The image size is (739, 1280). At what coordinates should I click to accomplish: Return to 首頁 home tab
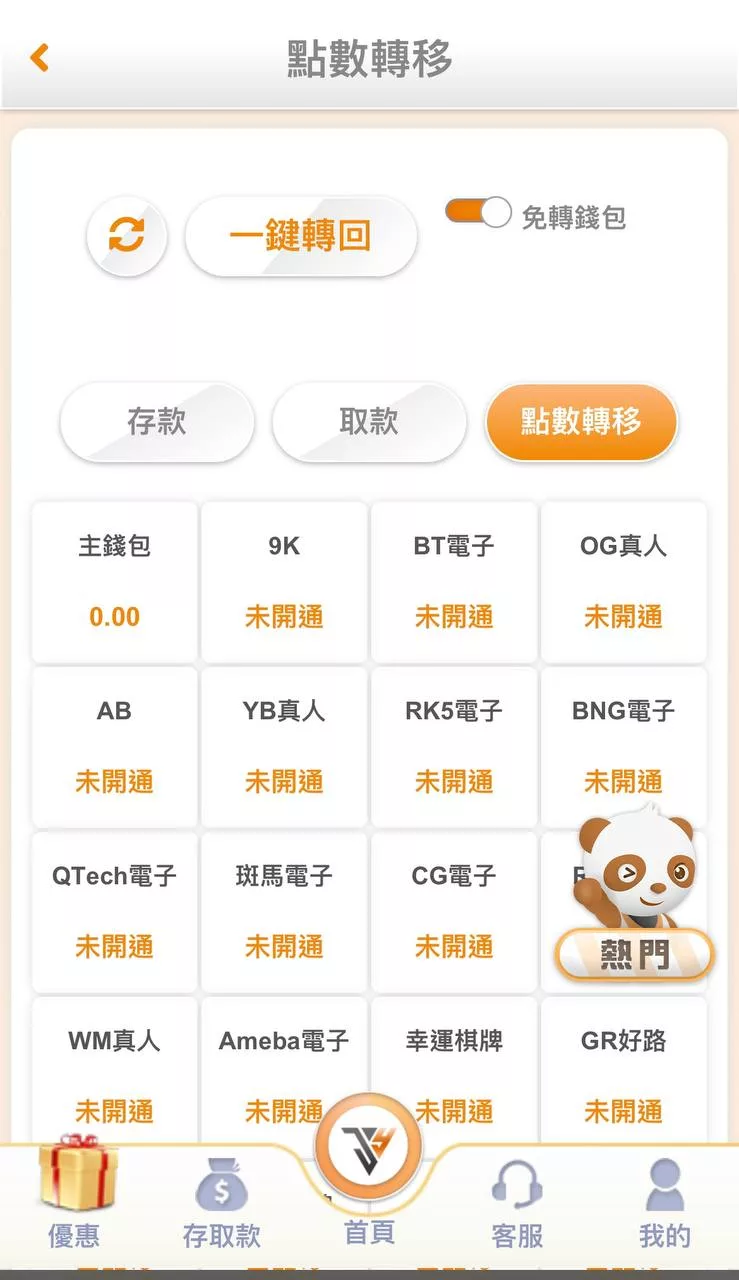tap(369, 1180)
